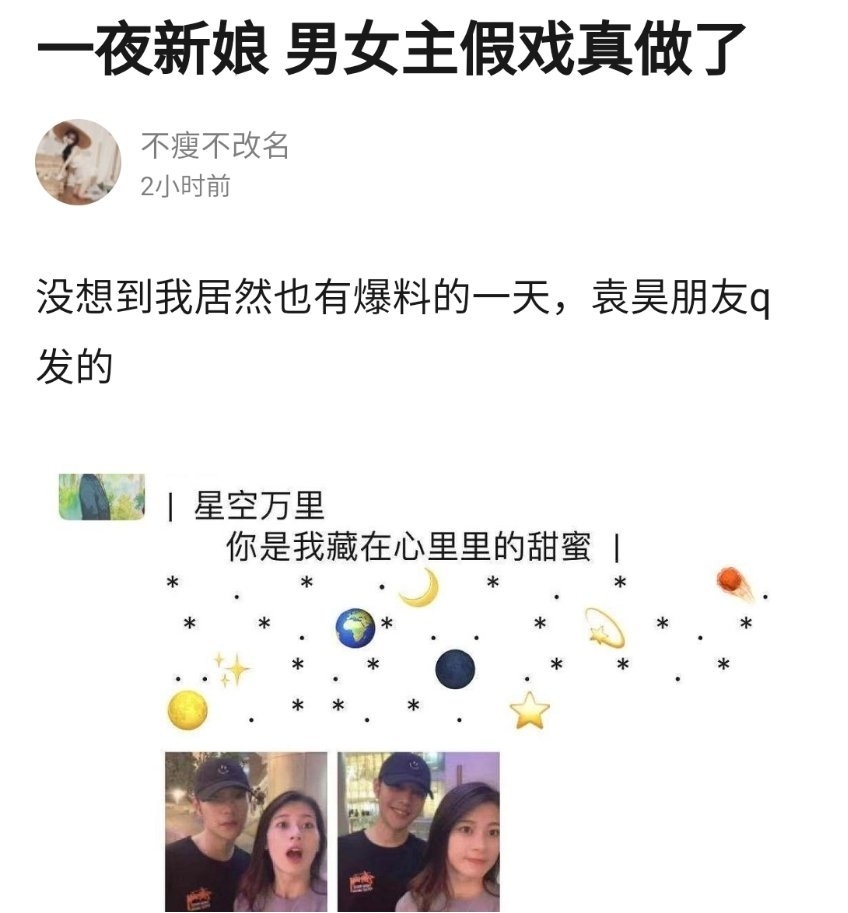The height and width of the screenshot is (913, 848).
Task: Enlarge the 星空万里 screenshot image in the post
Action: [x=420, y=690]
